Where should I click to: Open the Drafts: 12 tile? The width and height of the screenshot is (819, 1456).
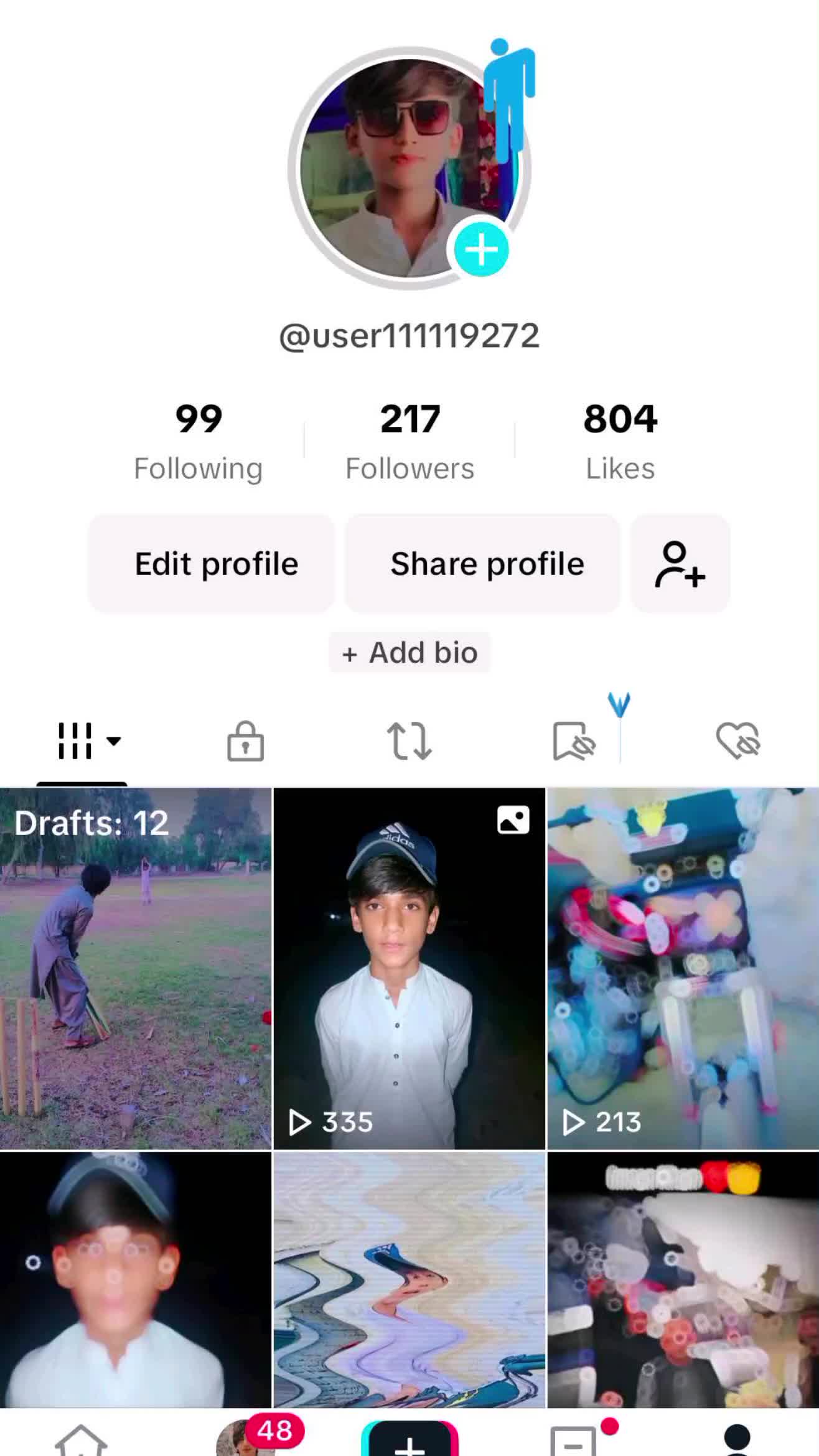[x=135, y=968]
